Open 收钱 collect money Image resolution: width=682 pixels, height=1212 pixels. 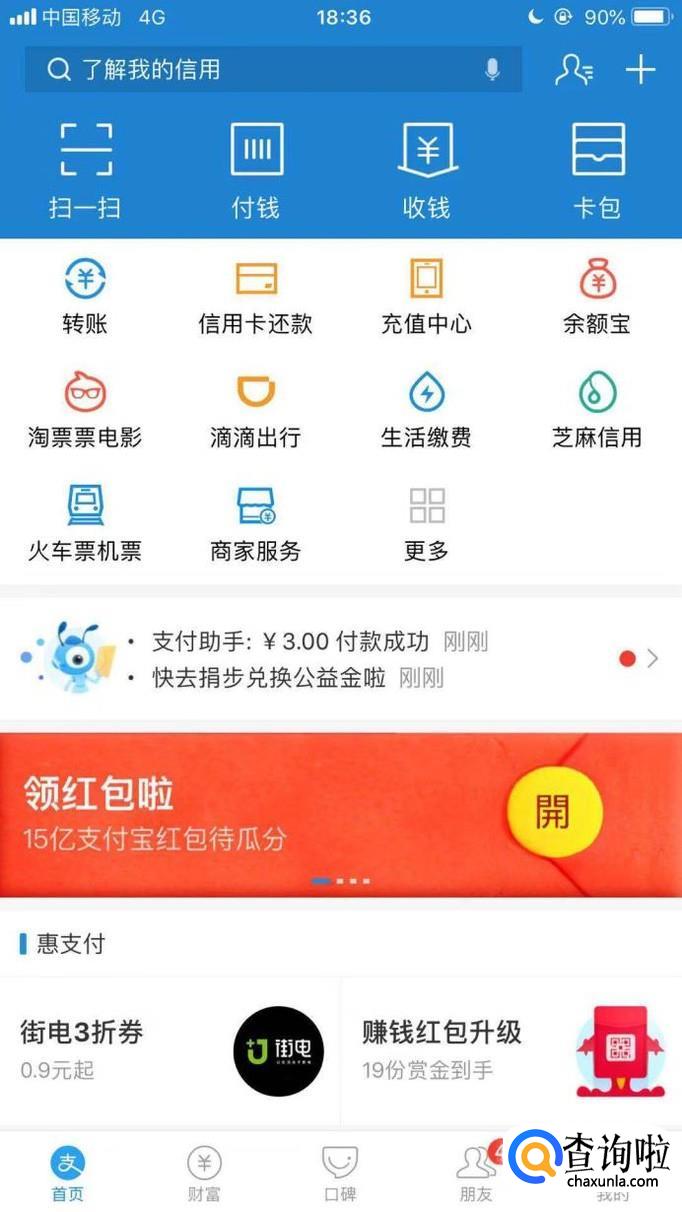427,170
